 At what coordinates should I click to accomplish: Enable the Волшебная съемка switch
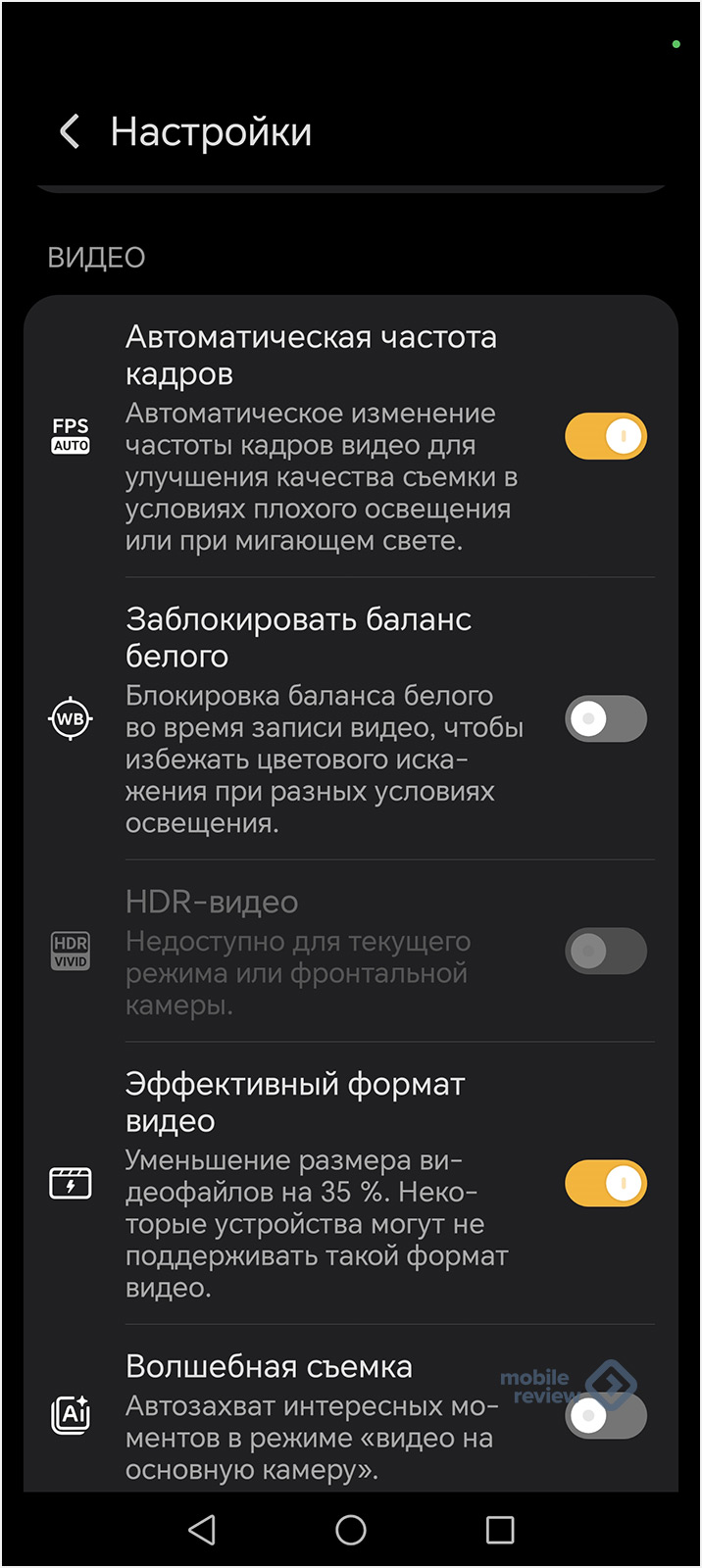605,1416
